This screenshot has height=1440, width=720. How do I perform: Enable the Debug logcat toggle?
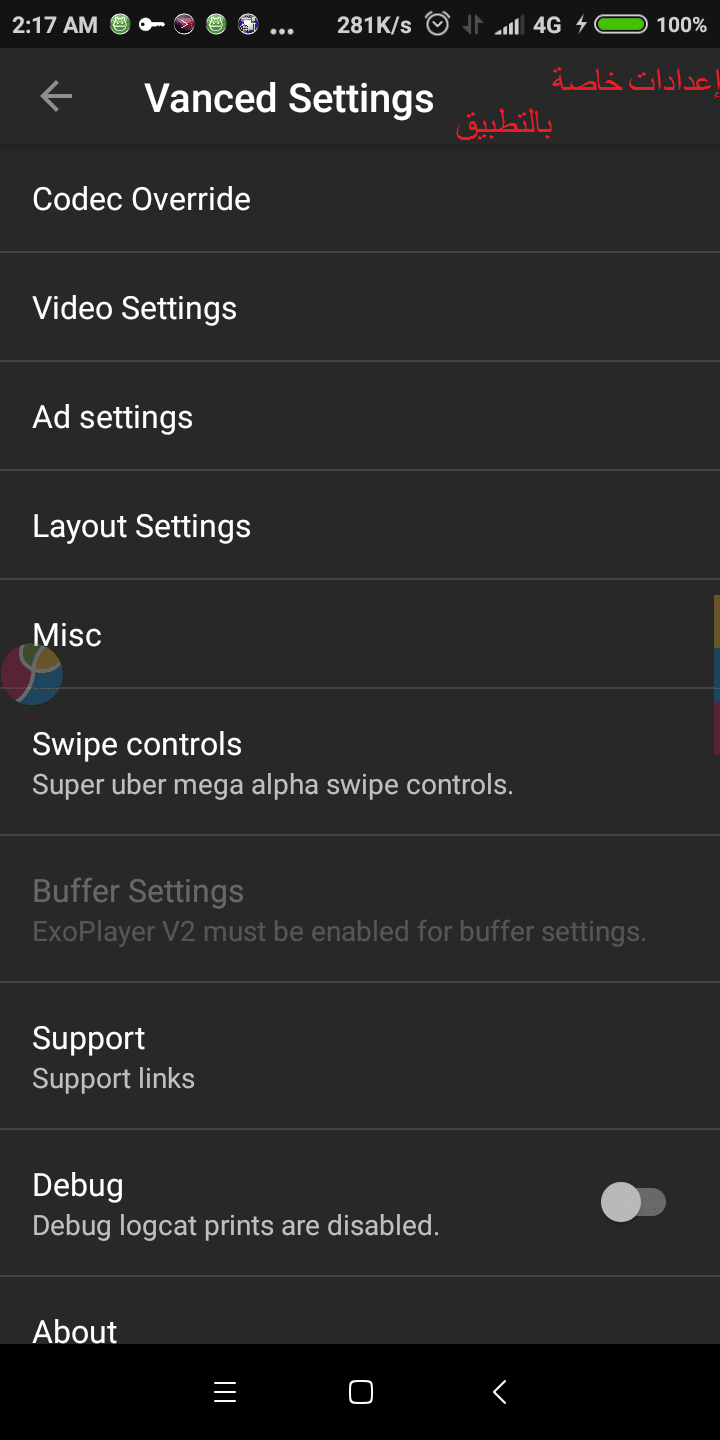click(x=633, y=1202)
